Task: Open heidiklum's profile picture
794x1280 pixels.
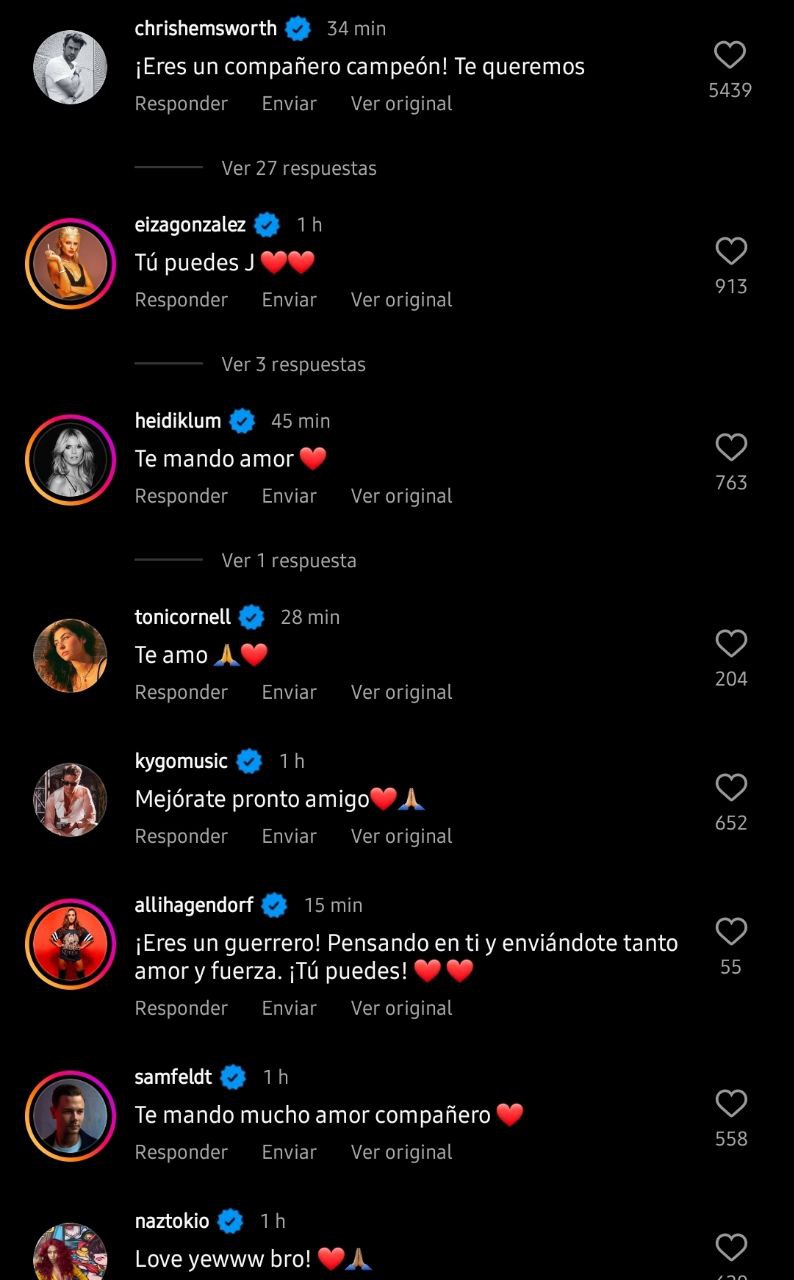Action: (70, 459)
